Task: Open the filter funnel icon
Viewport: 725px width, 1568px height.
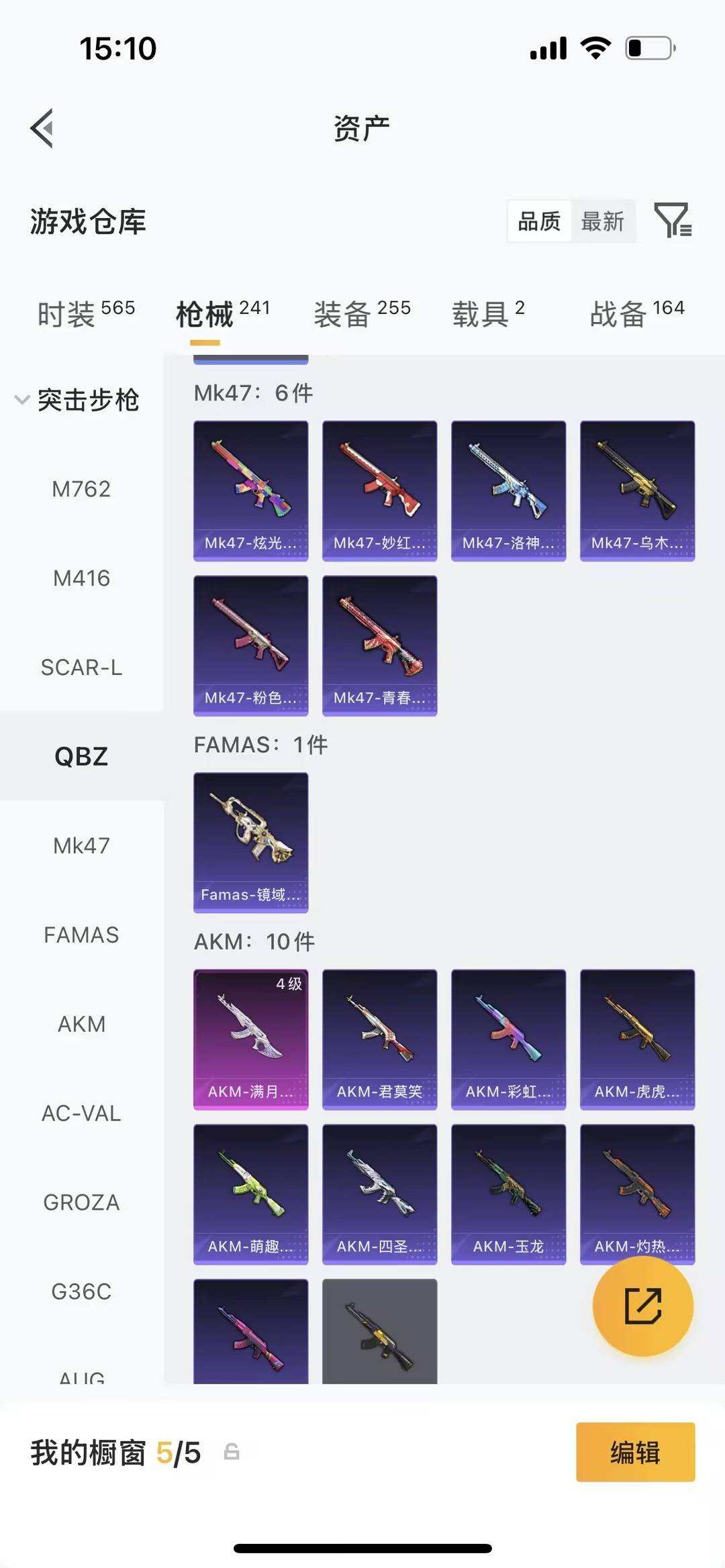Action: point(673,220)
